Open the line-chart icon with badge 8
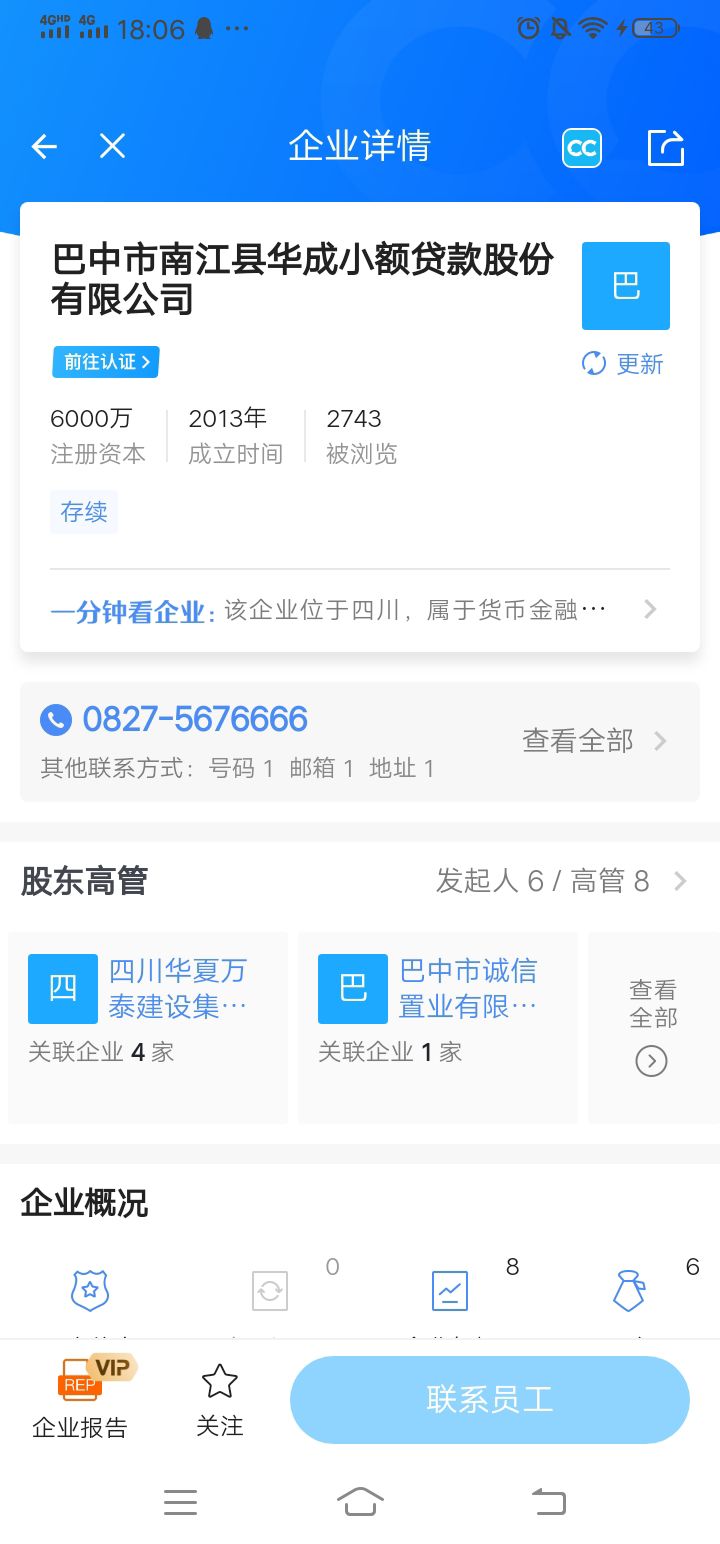The width and height of the screenshot is (720, 1544). (450, 1291)
